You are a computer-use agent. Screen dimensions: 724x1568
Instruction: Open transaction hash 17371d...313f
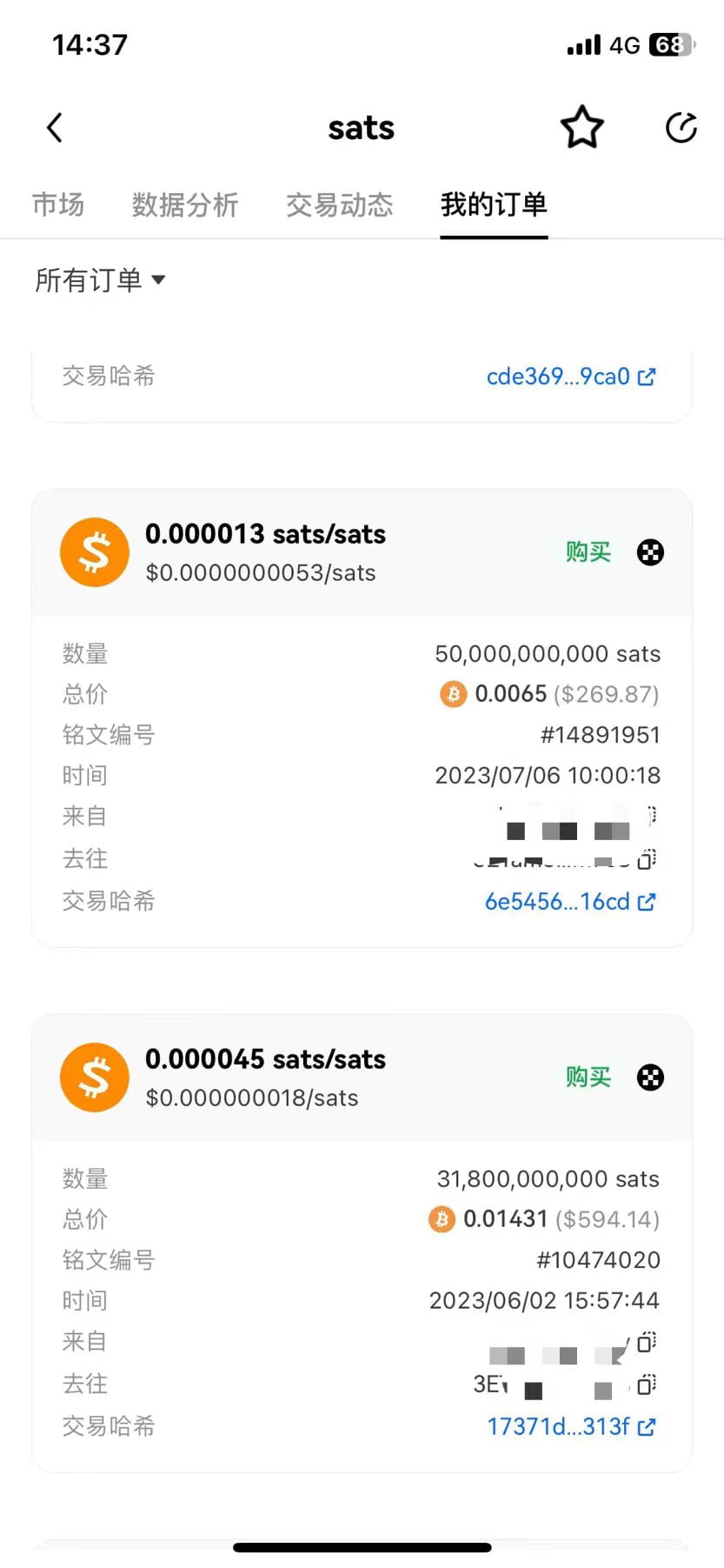coord(571,1427)
